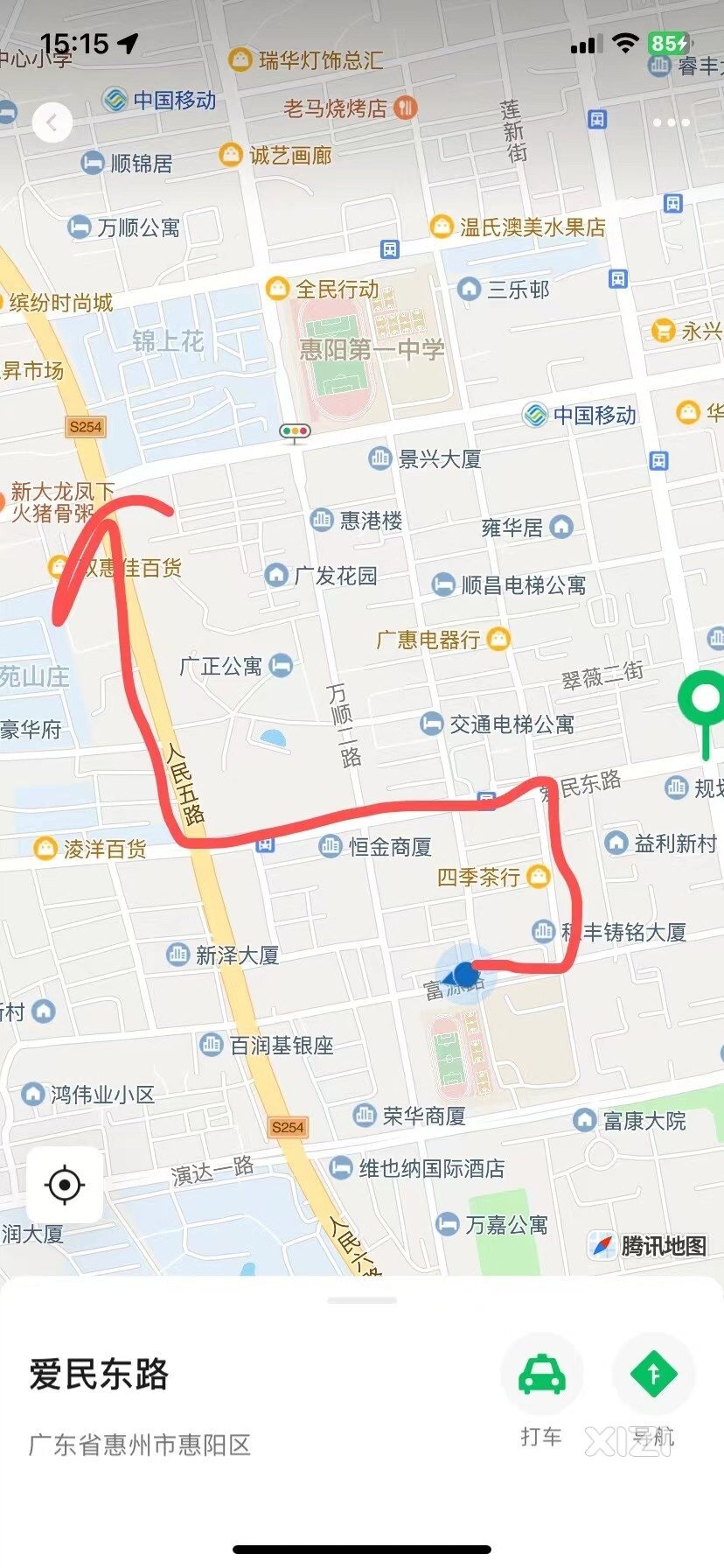Start navigation with the 导航 button
Image resolution: width=724 pixels, height=1568 pixels.
coord(653,1375)
